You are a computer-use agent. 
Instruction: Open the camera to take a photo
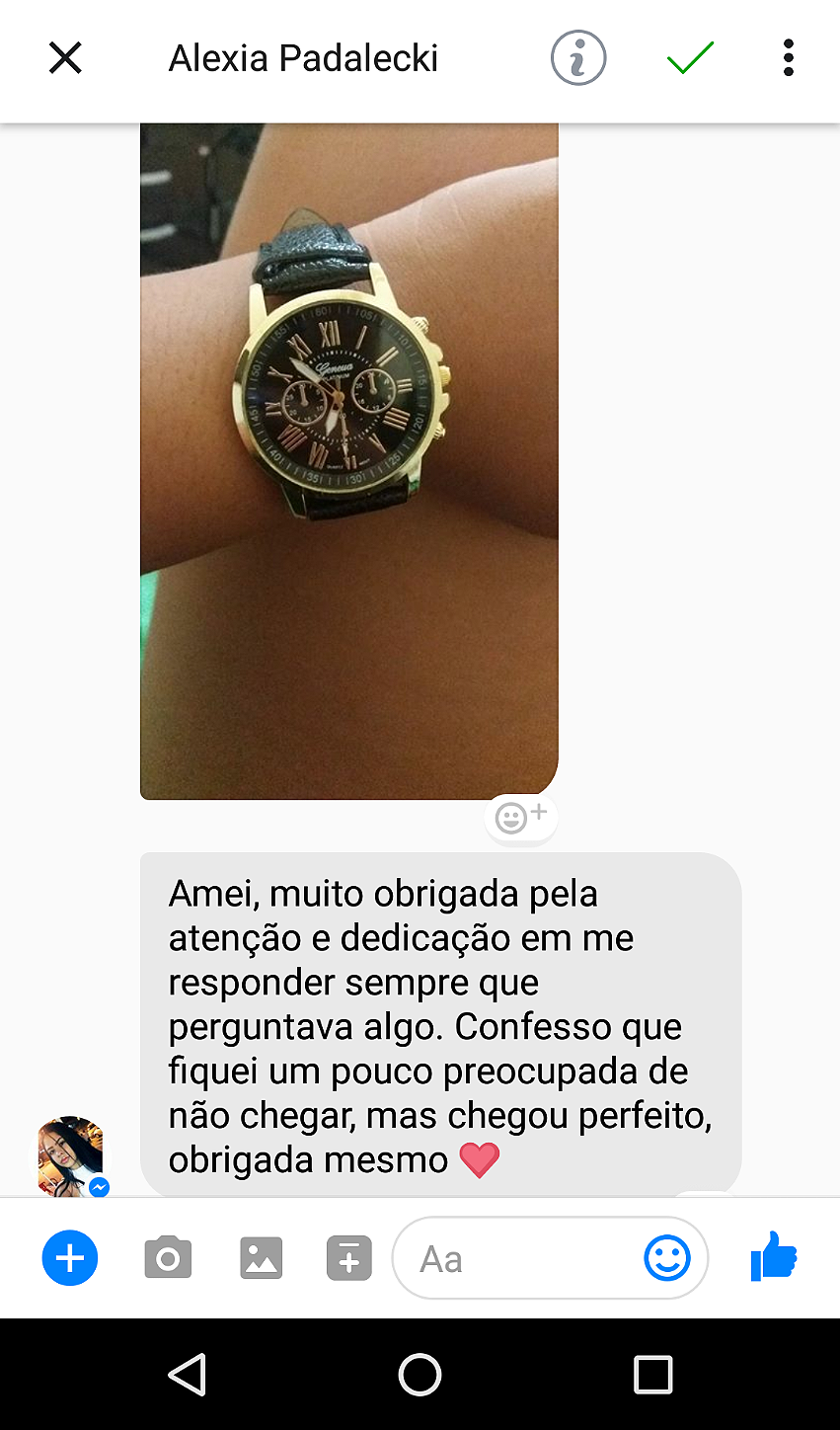click(168, 1258)
